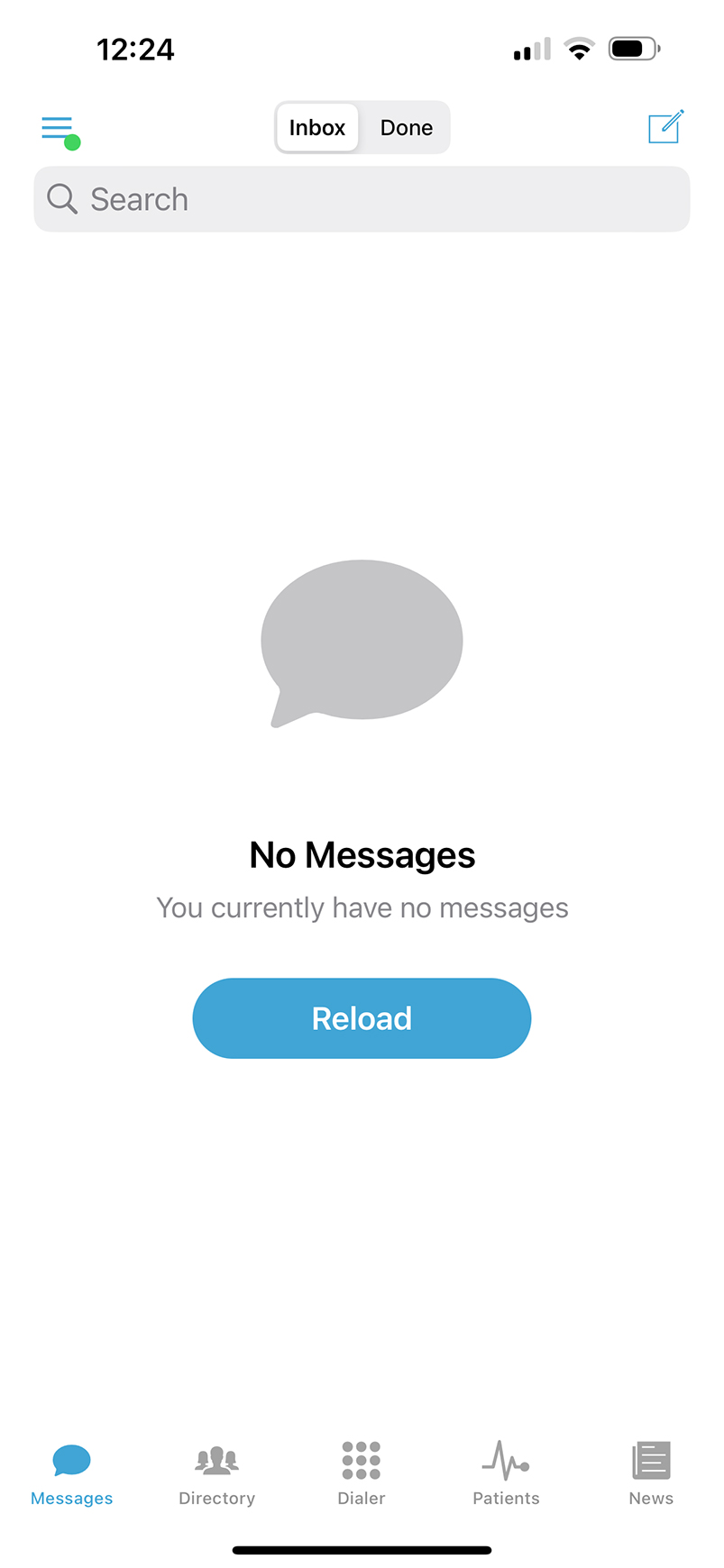Compose a new message
The width and height of the screenshot is (724, 1568).
[x=665, y=127]
